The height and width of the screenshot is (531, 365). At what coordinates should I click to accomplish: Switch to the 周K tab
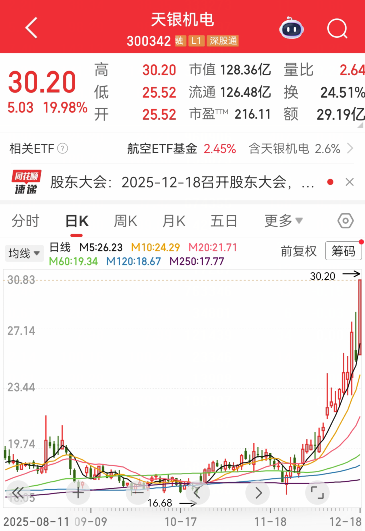(x=125, y=221)
